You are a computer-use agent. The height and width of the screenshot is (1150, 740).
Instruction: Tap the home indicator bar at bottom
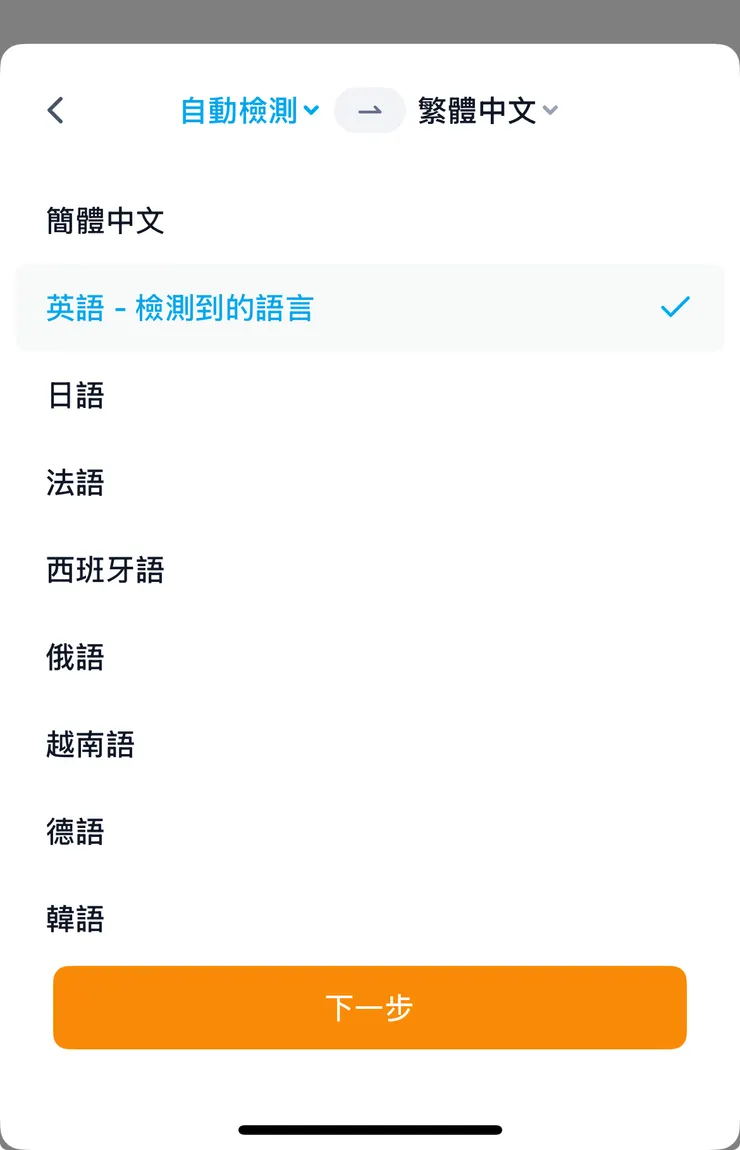370,1128
